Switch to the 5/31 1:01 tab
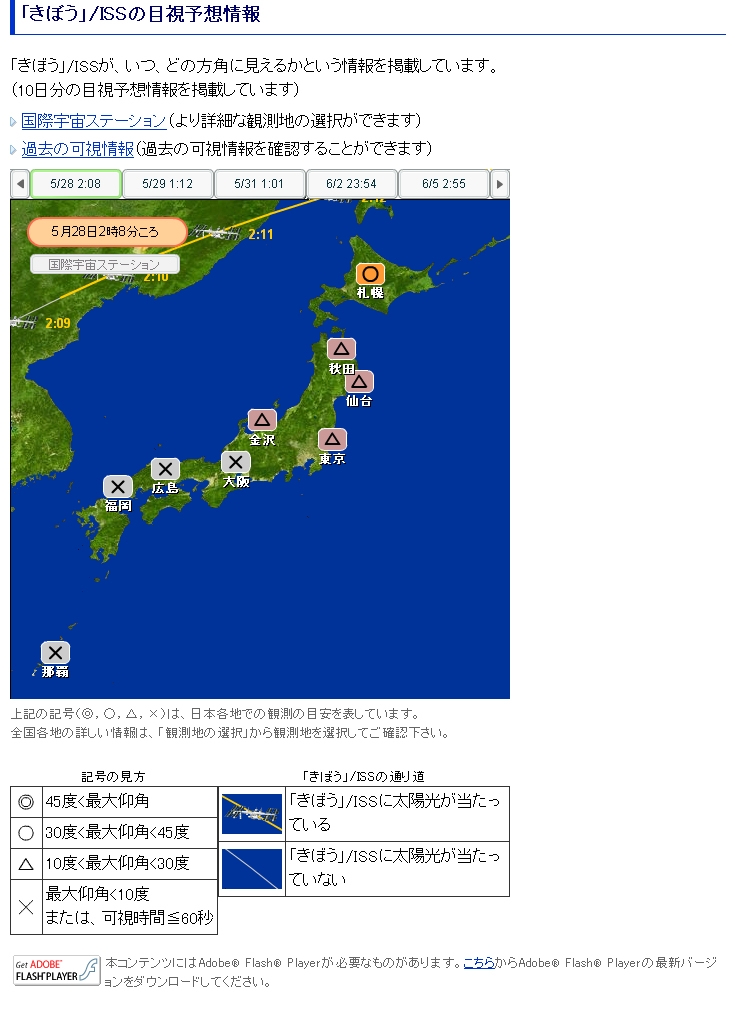 coord(259,184)
